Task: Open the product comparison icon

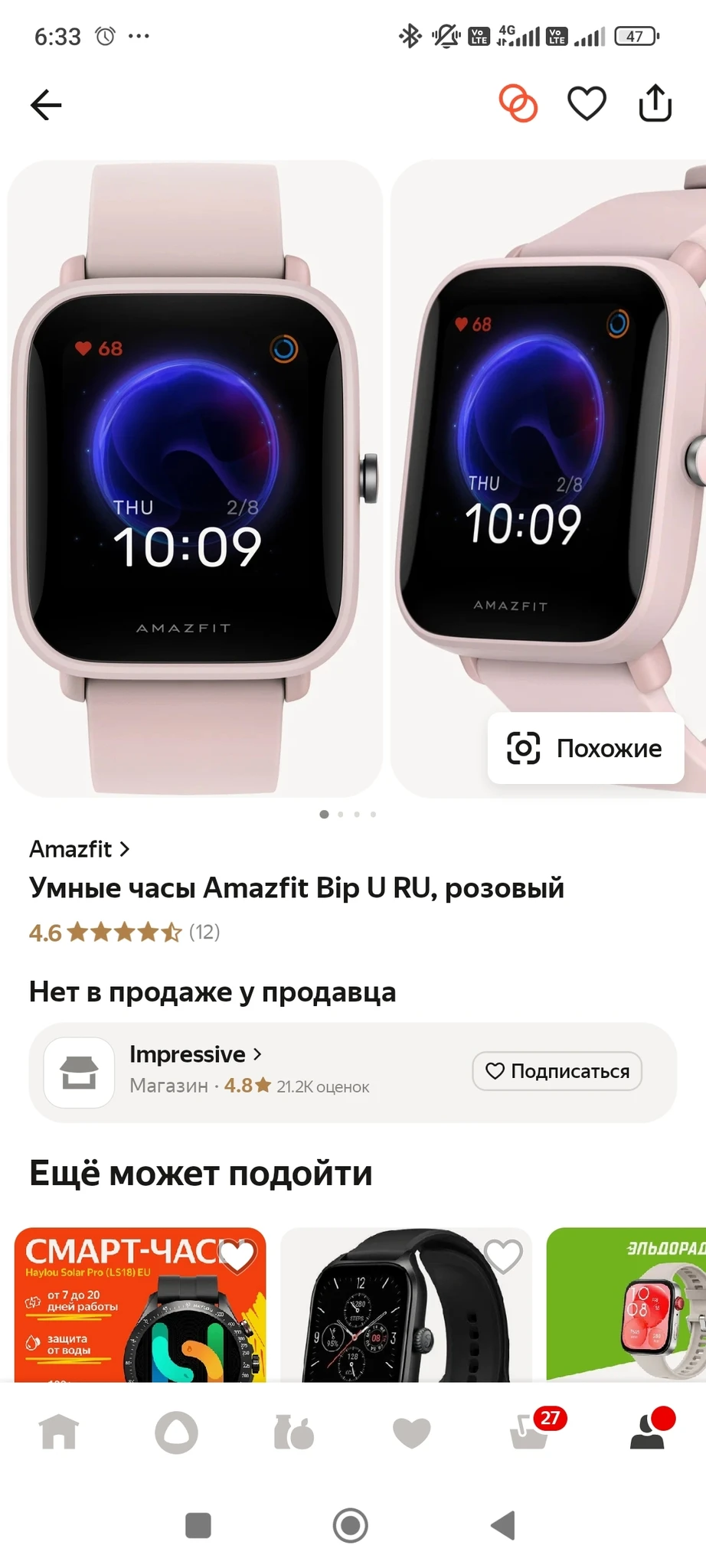Action: pyautogui.click(x=518, y=103)
